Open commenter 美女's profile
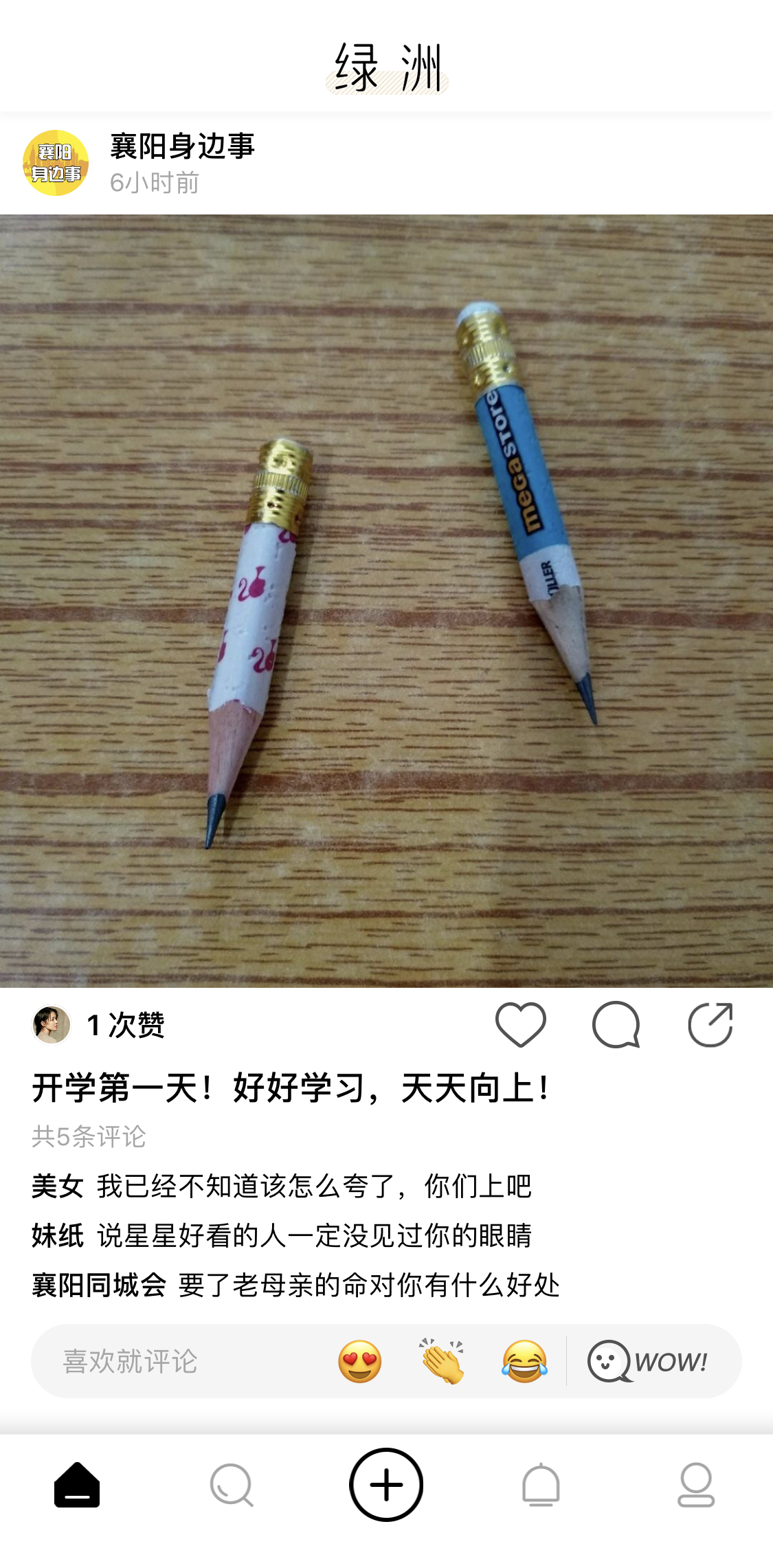Viewport: 773px width, 1568px height. pos(58,1186)
